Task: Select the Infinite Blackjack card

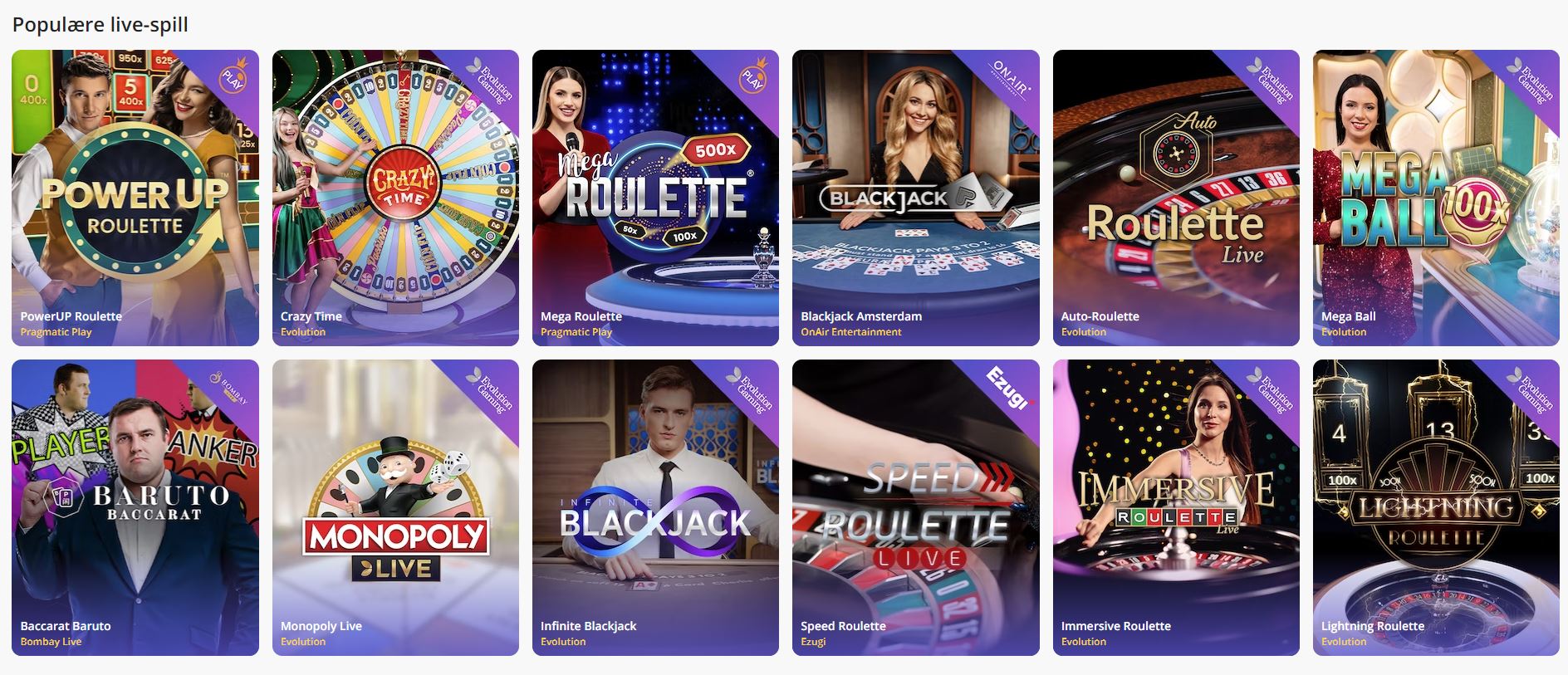Action: (x=655, y=507)
